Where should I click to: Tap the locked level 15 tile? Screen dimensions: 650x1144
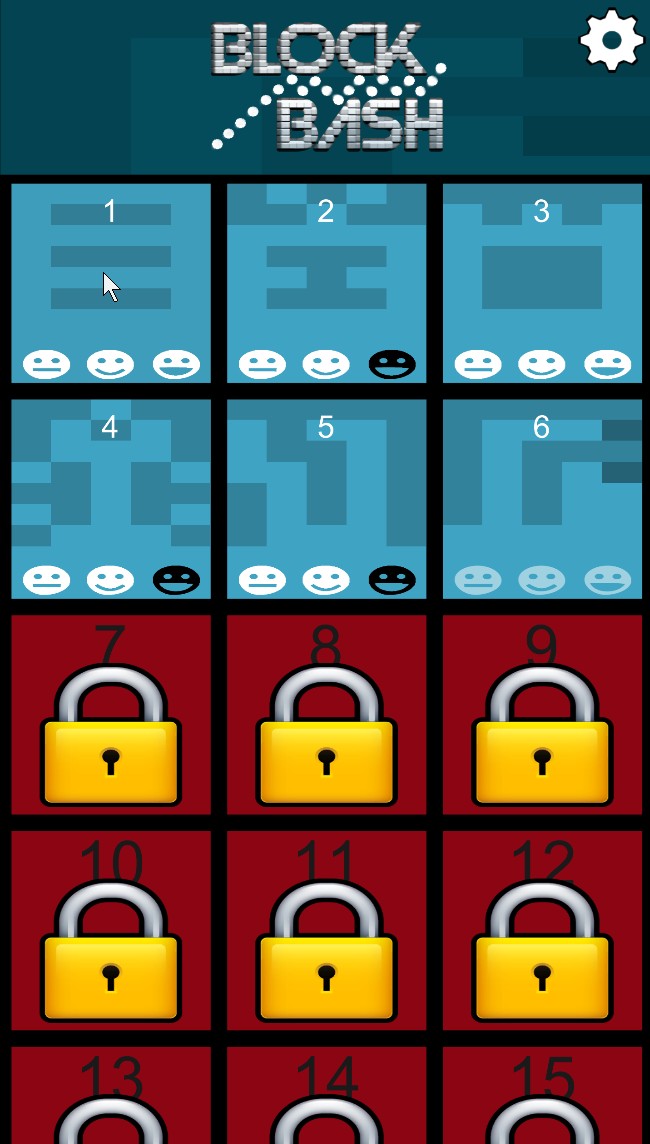click(x=542, y=1096)
